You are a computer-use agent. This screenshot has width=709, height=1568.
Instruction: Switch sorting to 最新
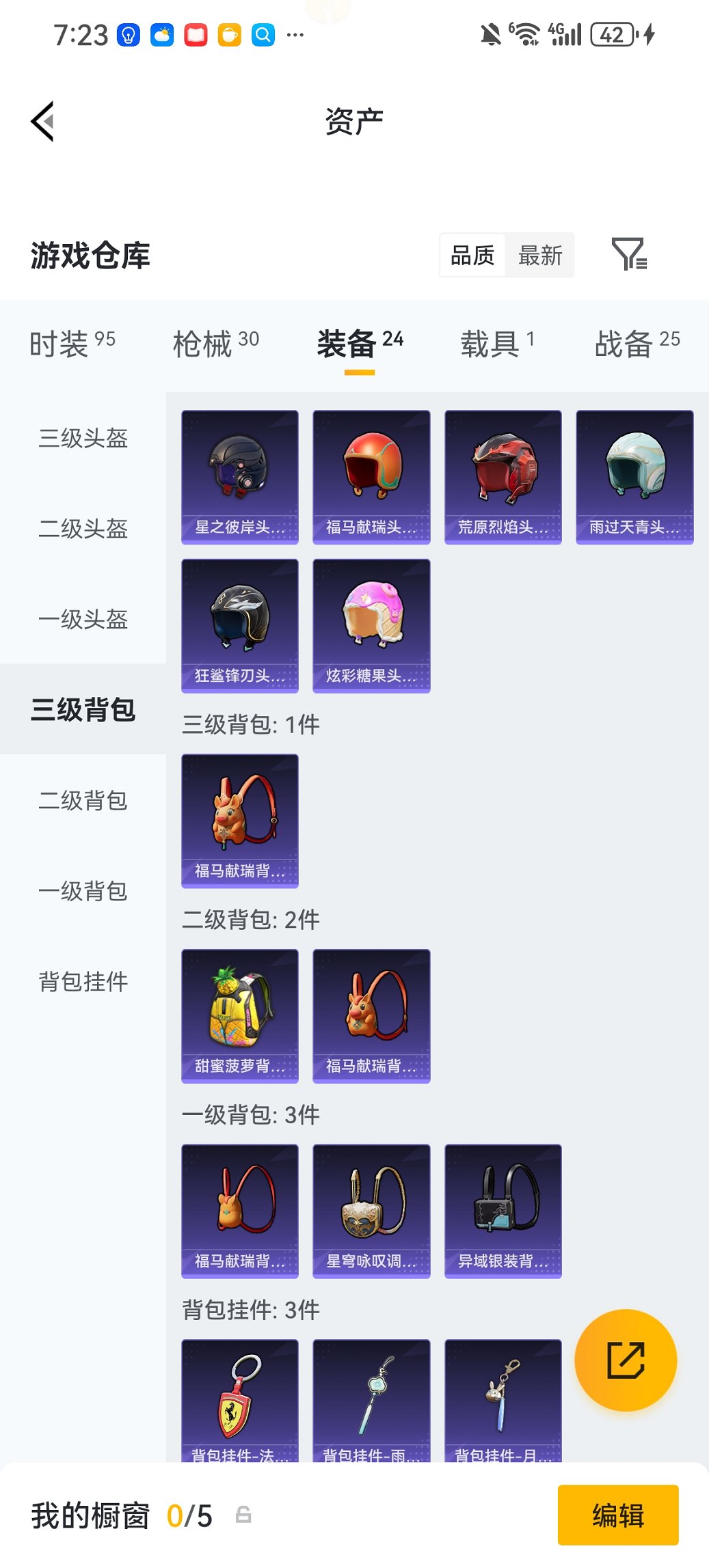pos(541,255)
